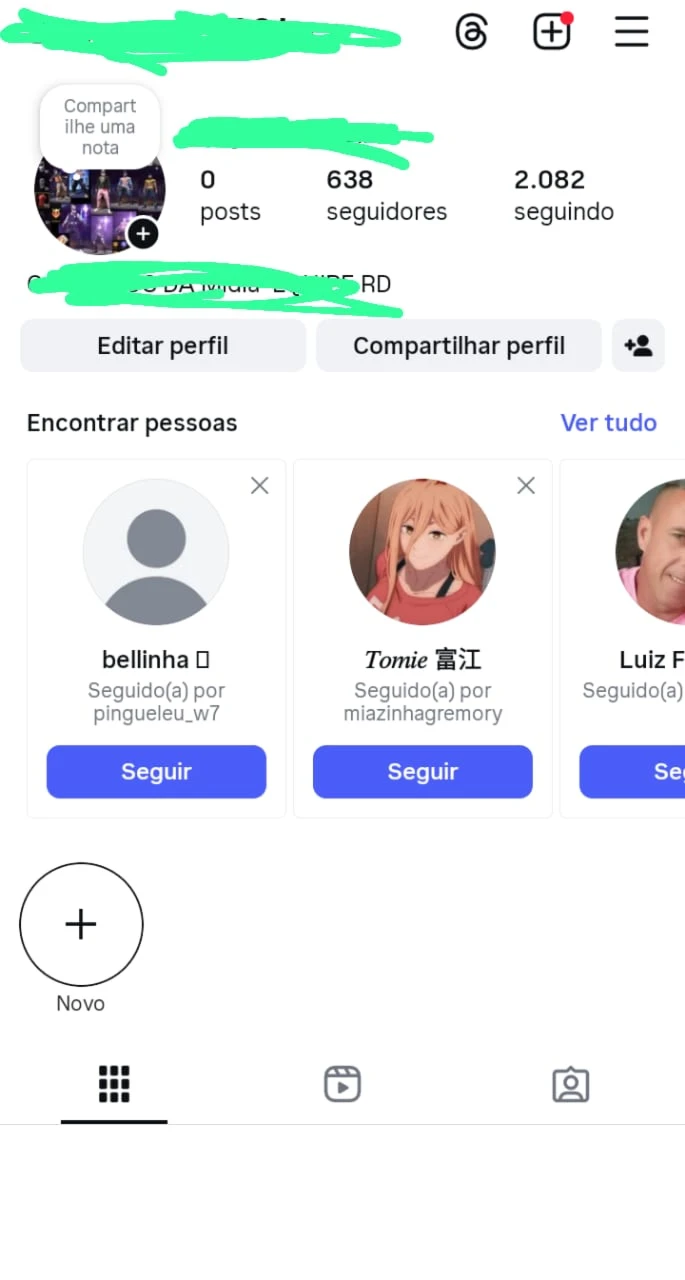Dismiss the Tomie suggestion card

526,486
